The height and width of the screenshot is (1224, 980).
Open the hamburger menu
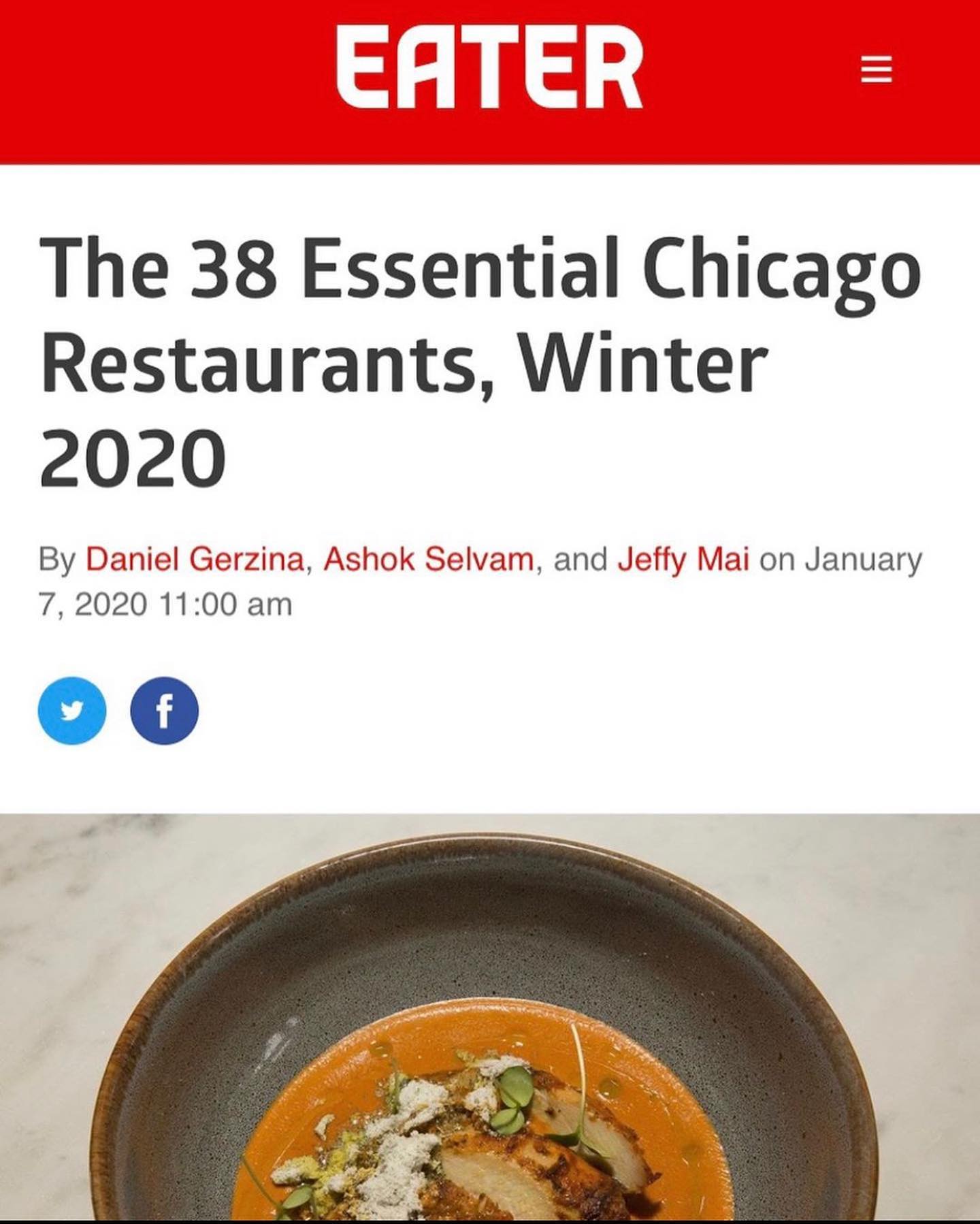[x=876, y=69]
